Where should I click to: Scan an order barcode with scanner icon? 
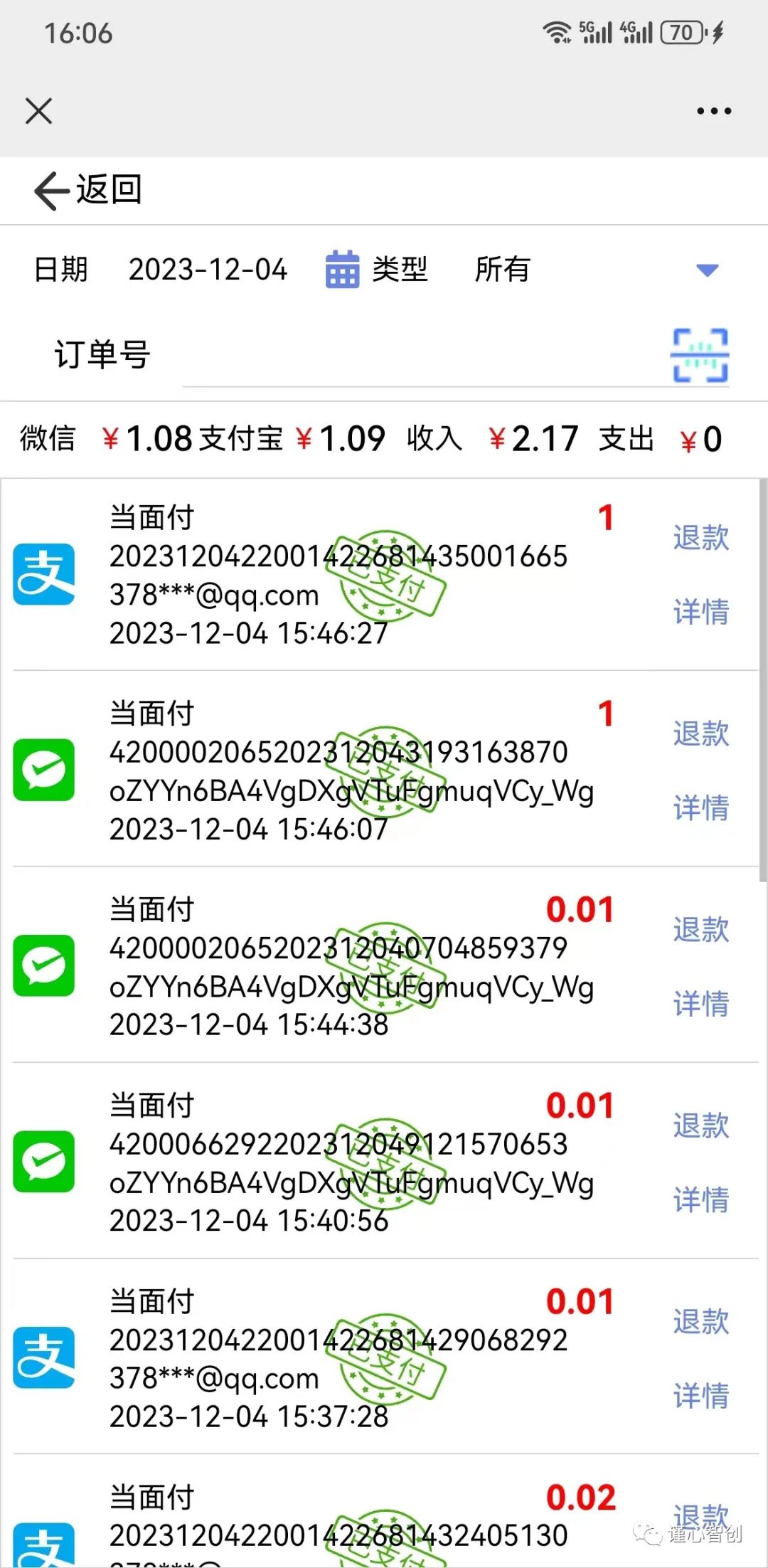click(700, 355)
